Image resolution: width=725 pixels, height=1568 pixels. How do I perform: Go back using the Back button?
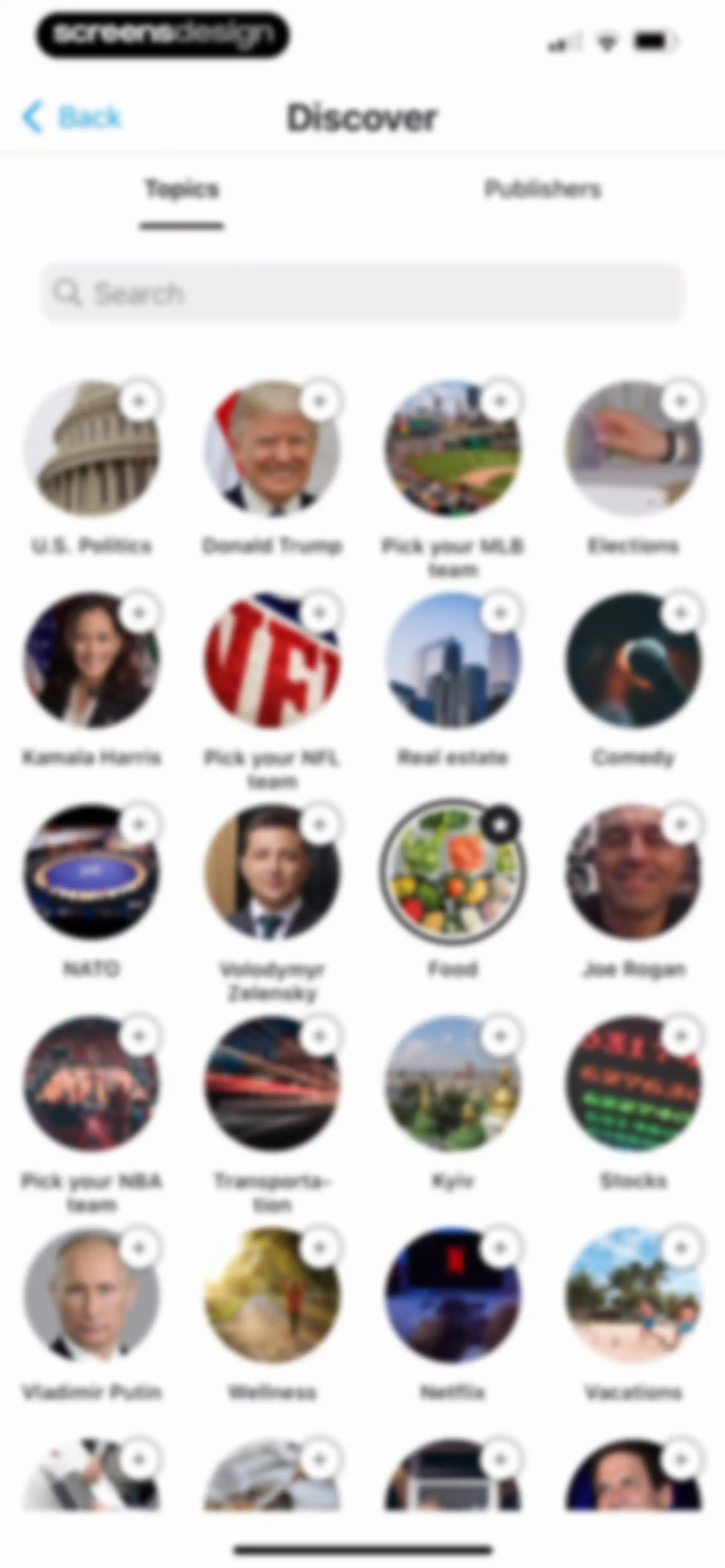[x=72, y=117]
